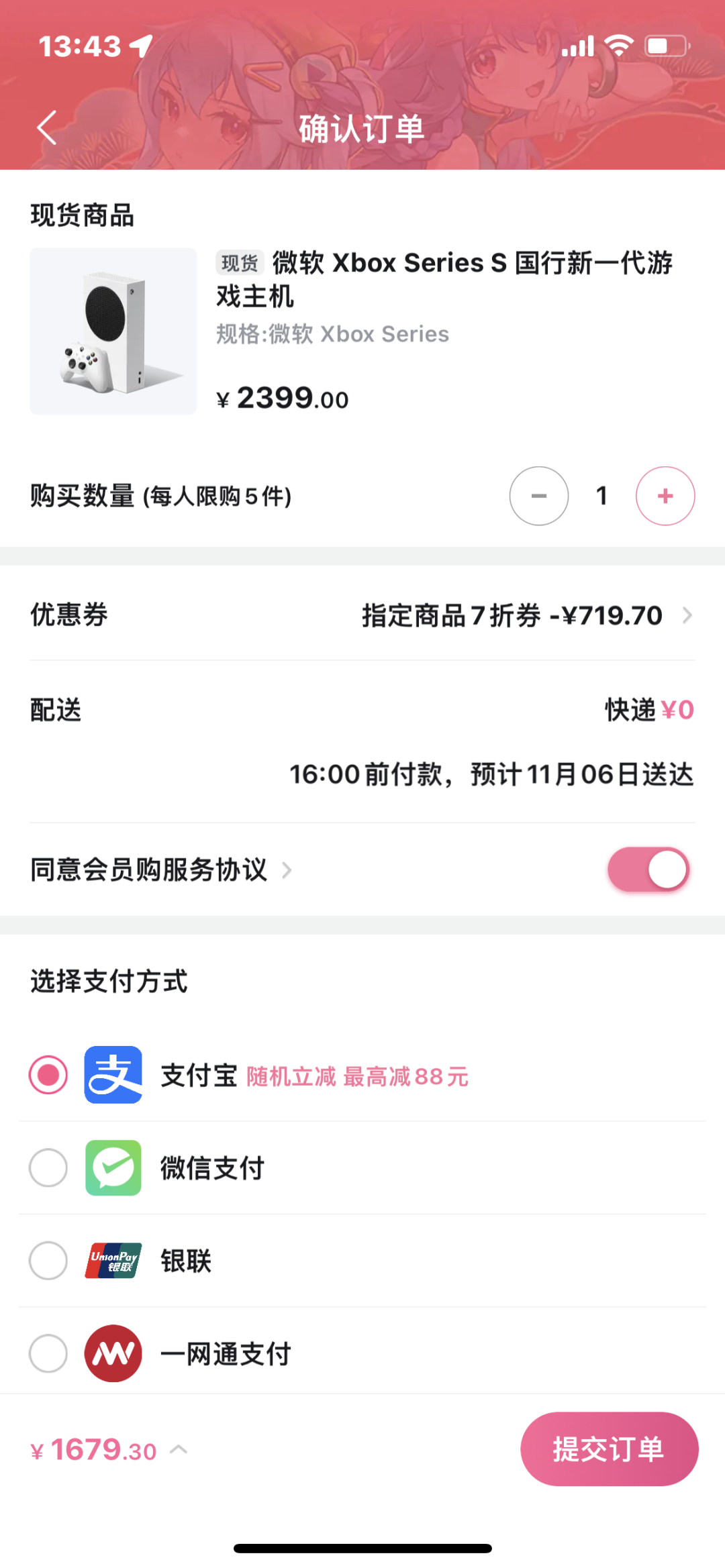This screenshot has height=1568, width=725.
Task: Tap the back arrow to leave order page
Action: [46, 129]
